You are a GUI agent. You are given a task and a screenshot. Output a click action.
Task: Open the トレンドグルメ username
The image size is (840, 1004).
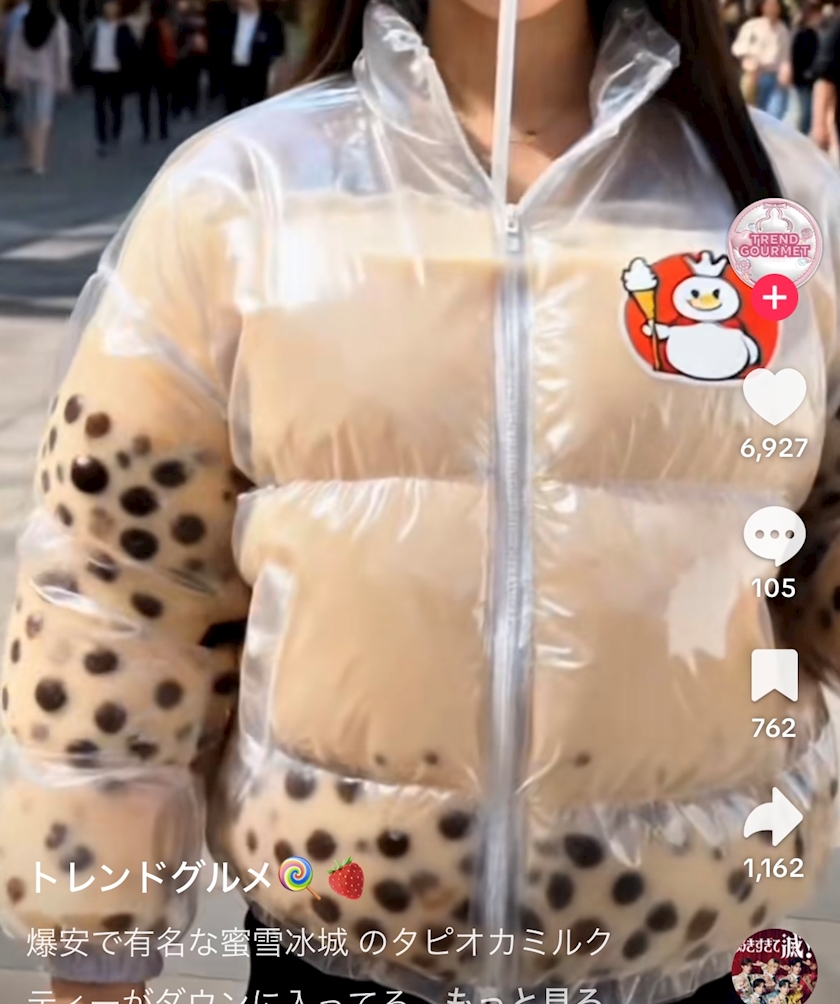[x=150, y=877]
